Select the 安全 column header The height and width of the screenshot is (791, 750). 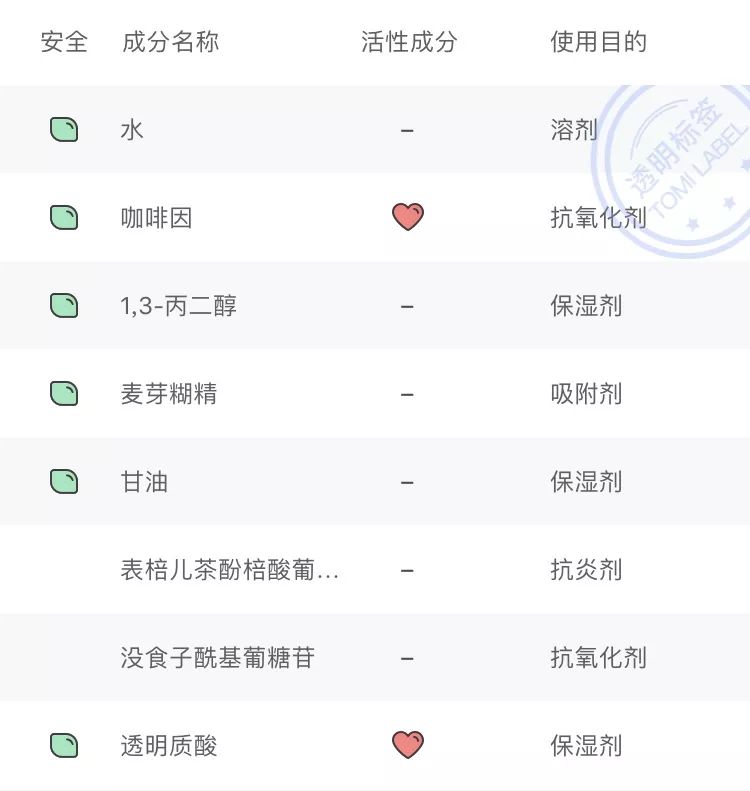(60, 43)
